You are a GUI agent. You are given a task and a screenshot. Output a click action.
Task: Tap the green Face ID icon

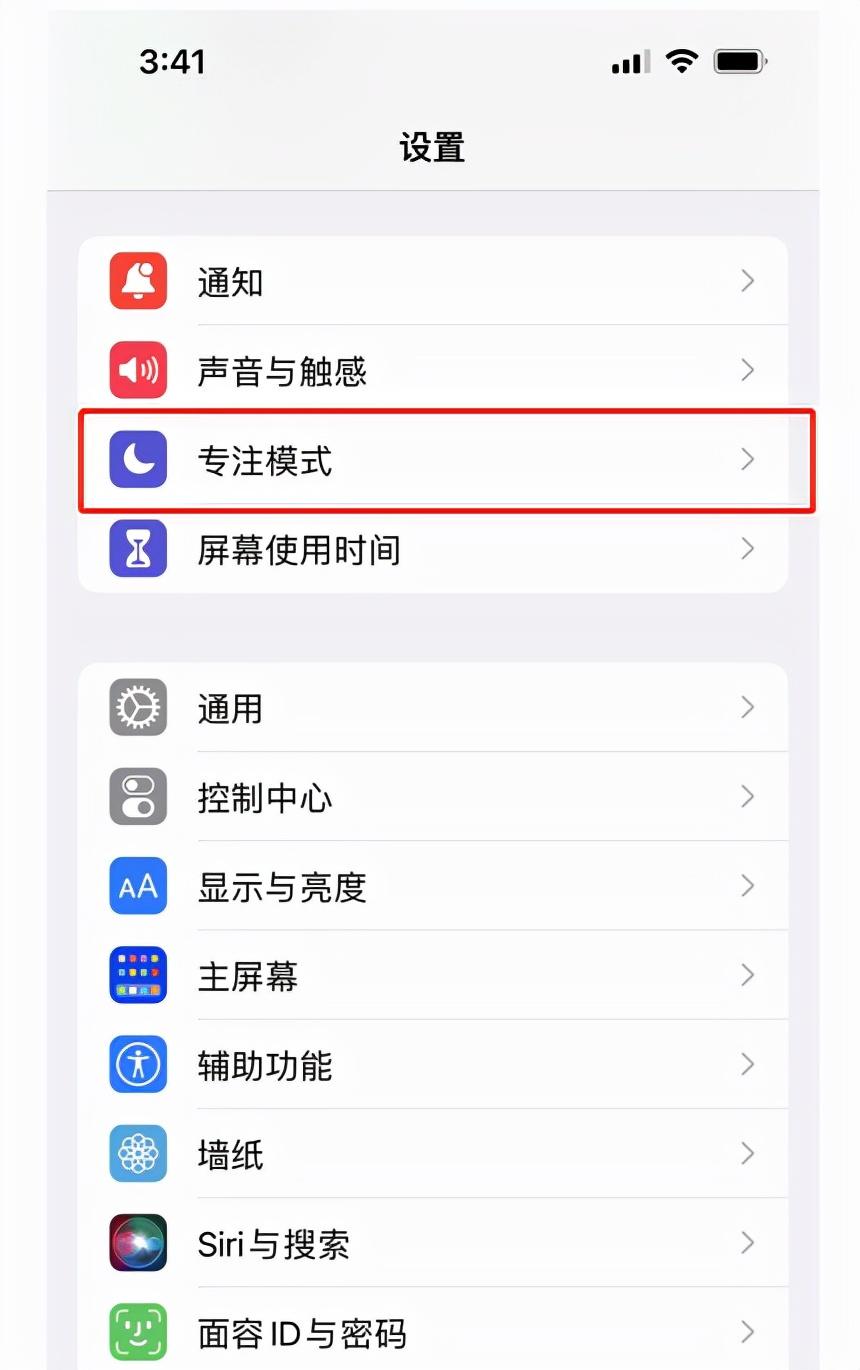click(137, 1332)
